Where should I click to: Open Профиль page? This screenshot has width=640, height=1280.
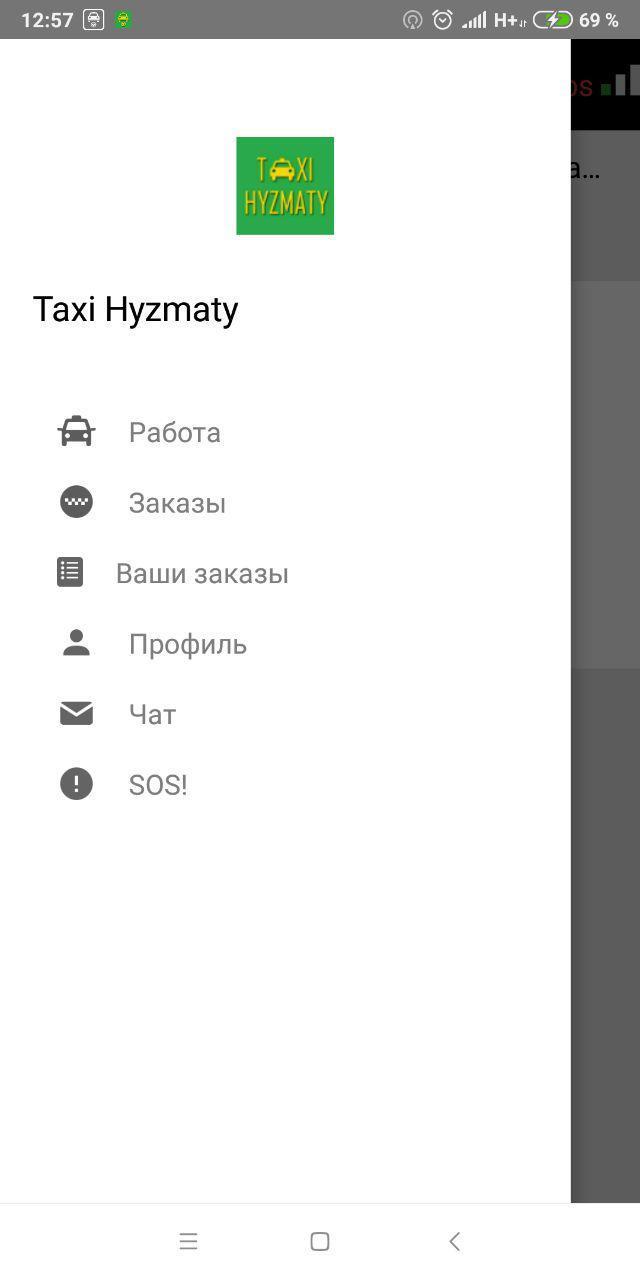click(x=285, y=644)
